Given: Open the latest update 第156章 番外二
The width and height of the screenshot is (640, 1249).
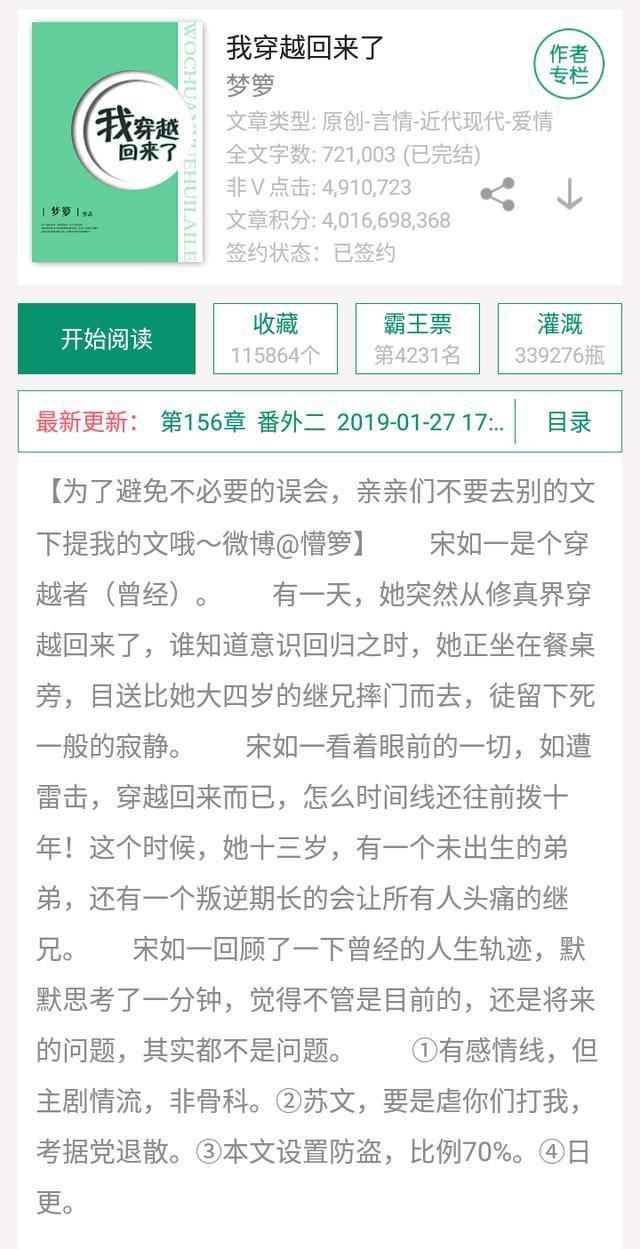Looking at the screenshot, I should [x=332, y=422].
